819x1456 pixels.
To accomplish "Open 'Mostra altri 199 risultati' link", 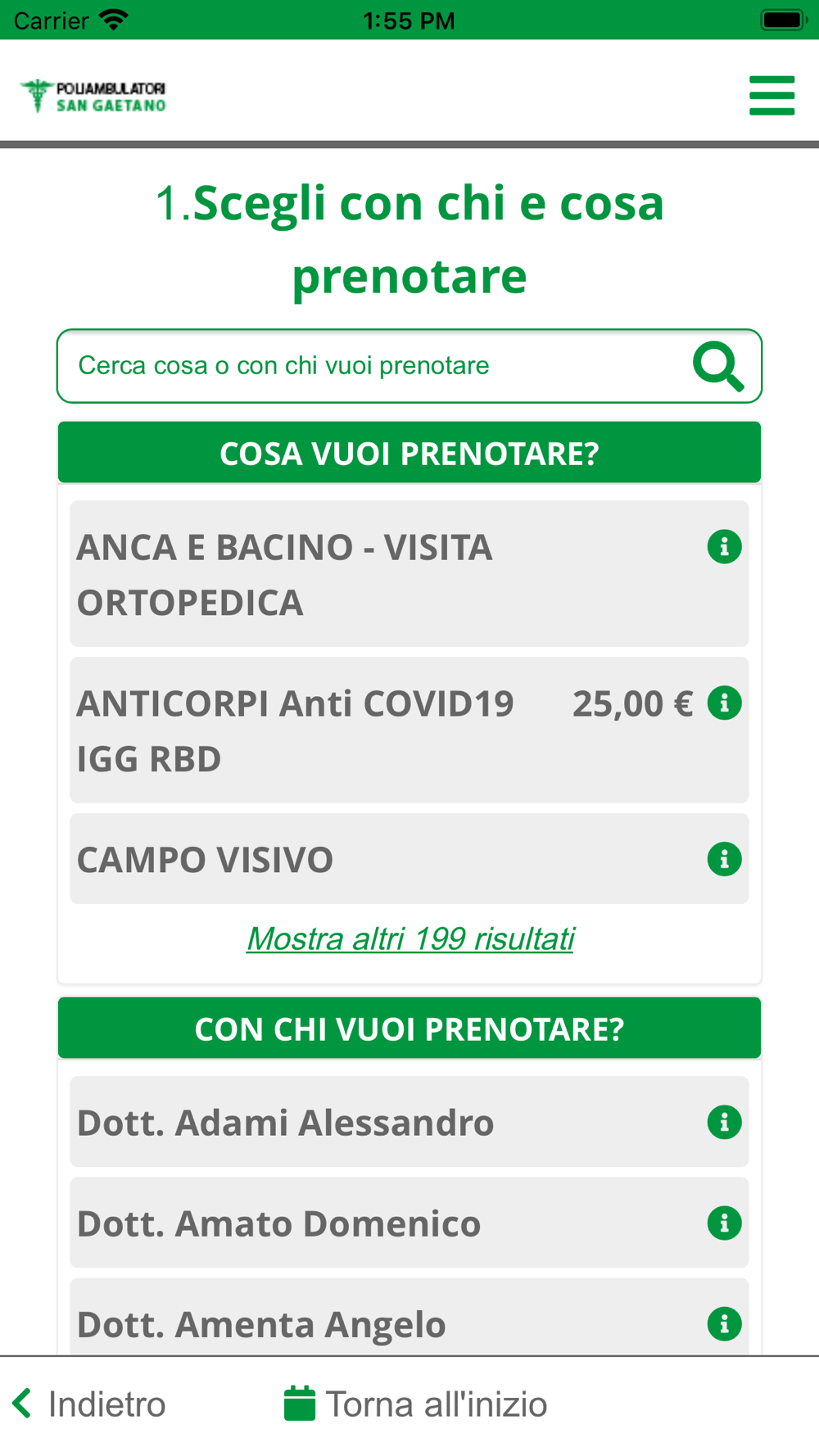I will (x=410, y=938).
